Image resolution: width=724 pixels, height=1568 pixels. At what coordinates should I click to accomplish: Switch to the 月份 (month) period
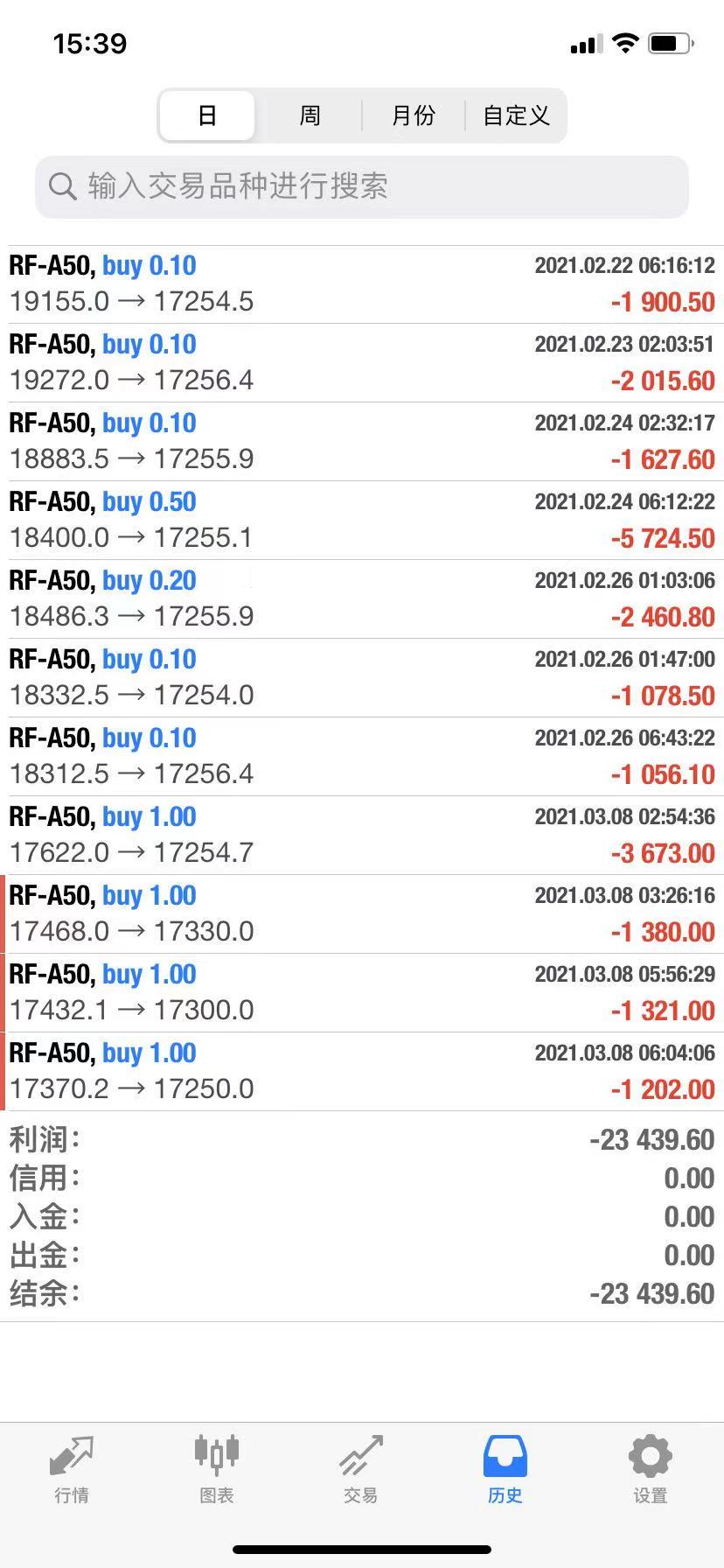413,115
